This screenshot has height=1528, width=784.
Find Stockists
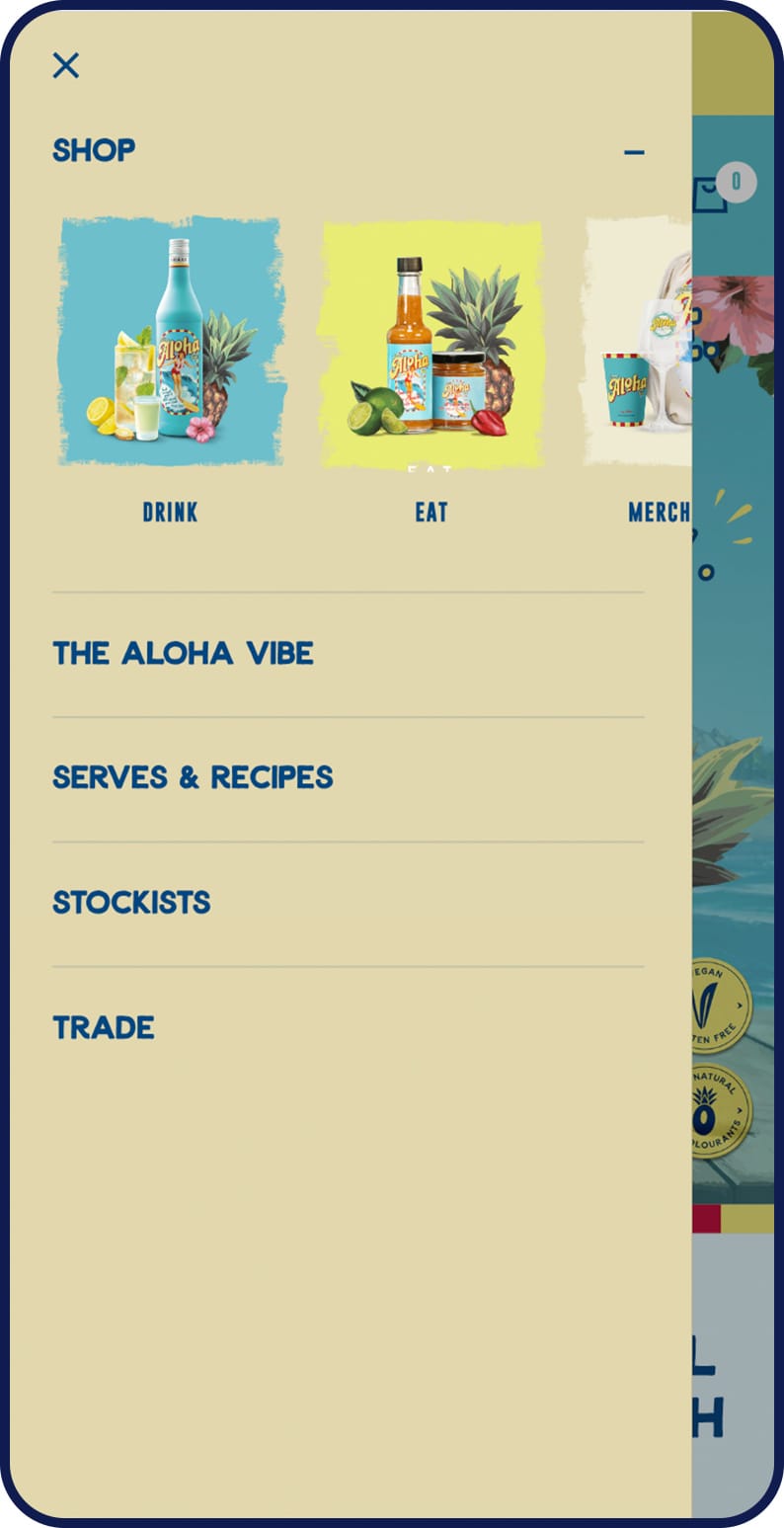pyautogui.click(x=131, y=902)
